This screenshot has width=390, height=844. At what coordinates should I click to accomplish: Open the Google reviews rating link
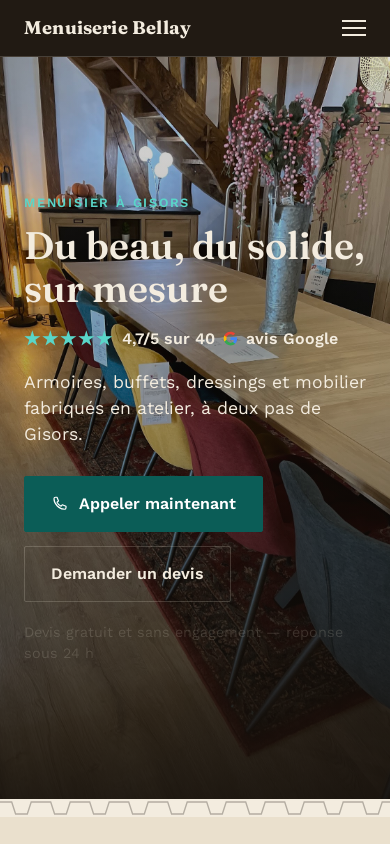point(181,339)
